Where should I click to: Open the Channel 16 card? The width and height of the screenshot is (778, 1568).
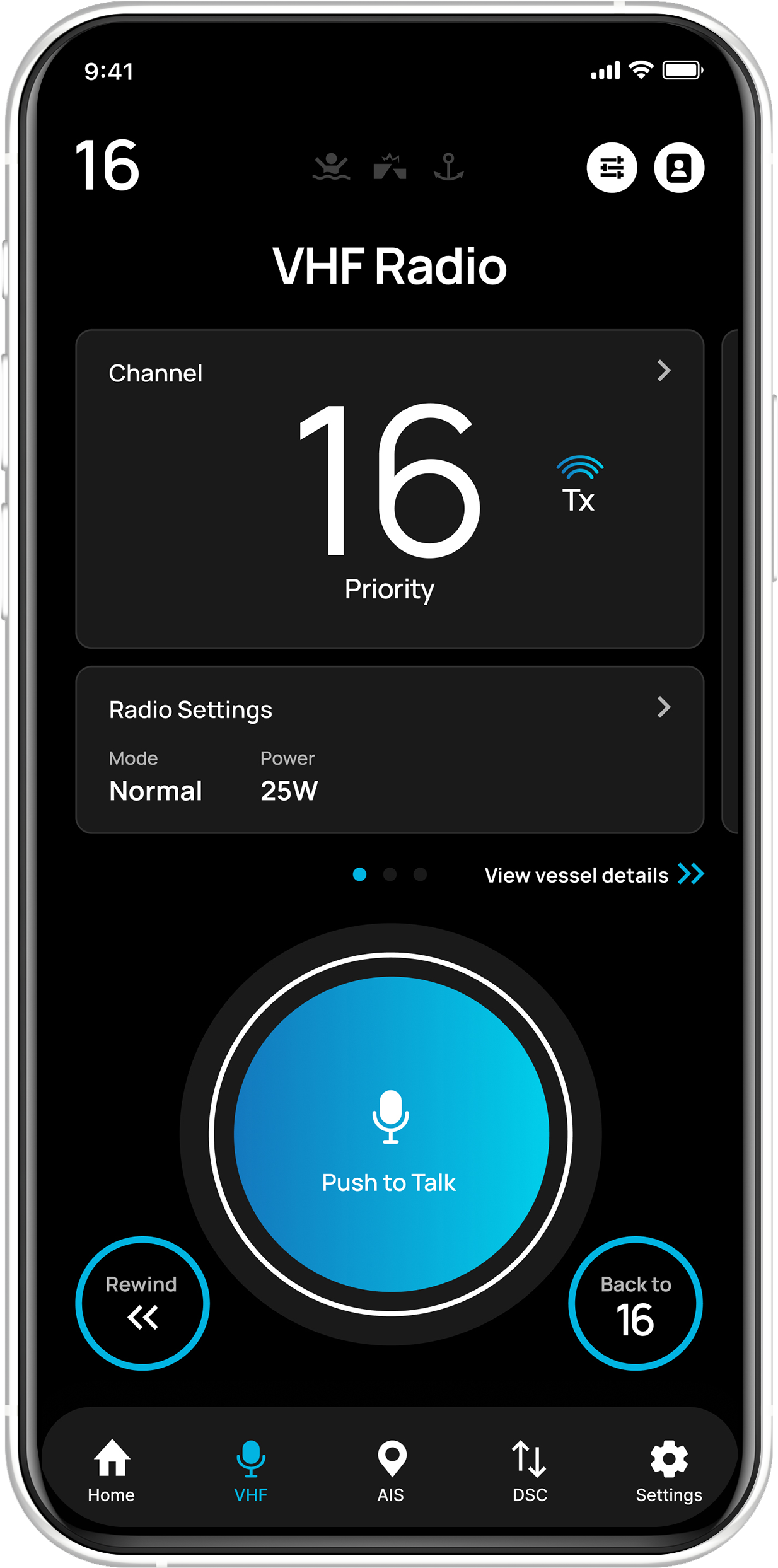point(389,489)
